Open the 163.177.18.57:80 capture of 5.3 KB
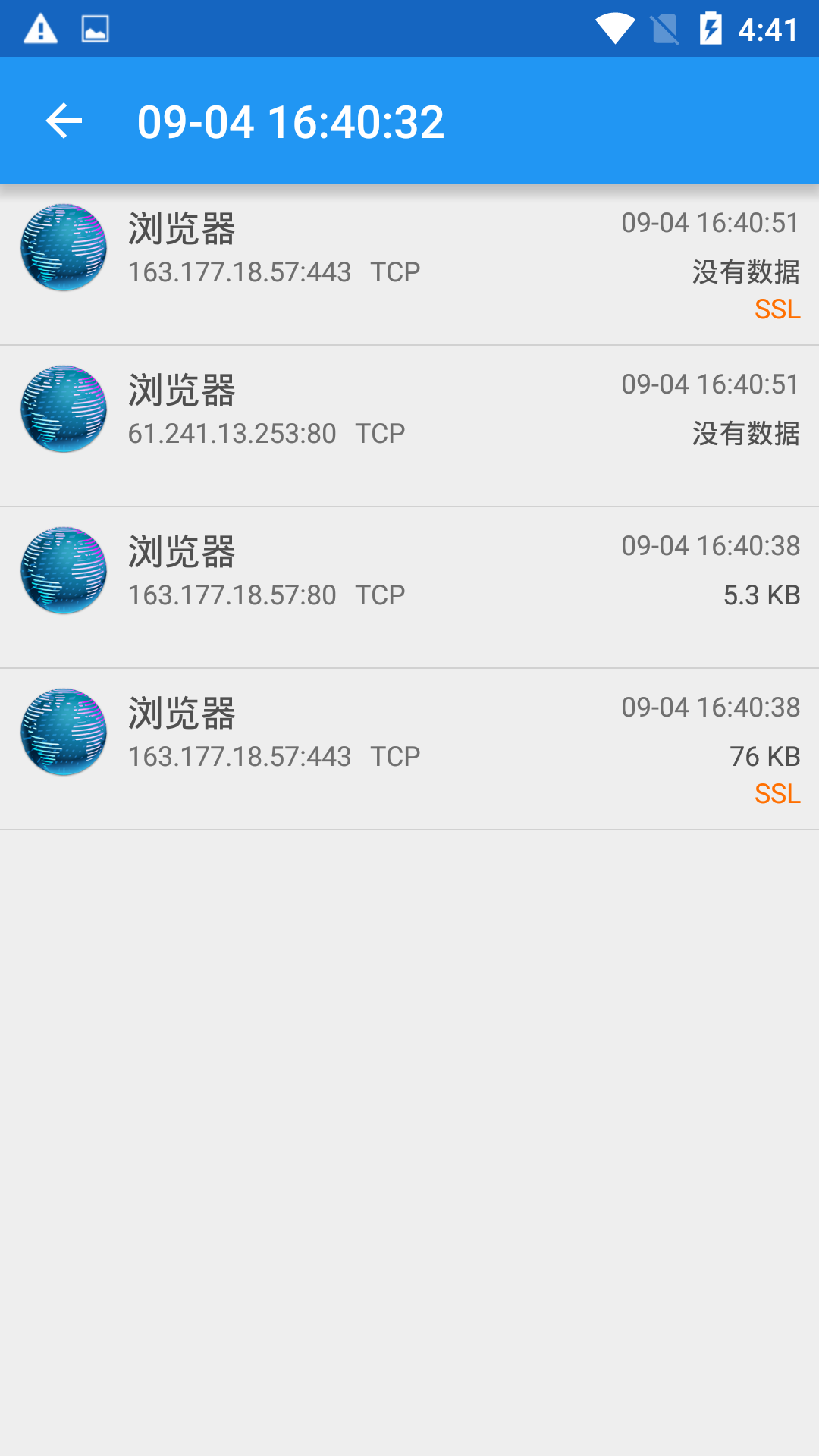The image size is (819, 1456). pyautogui.click(x=409, y=588)
